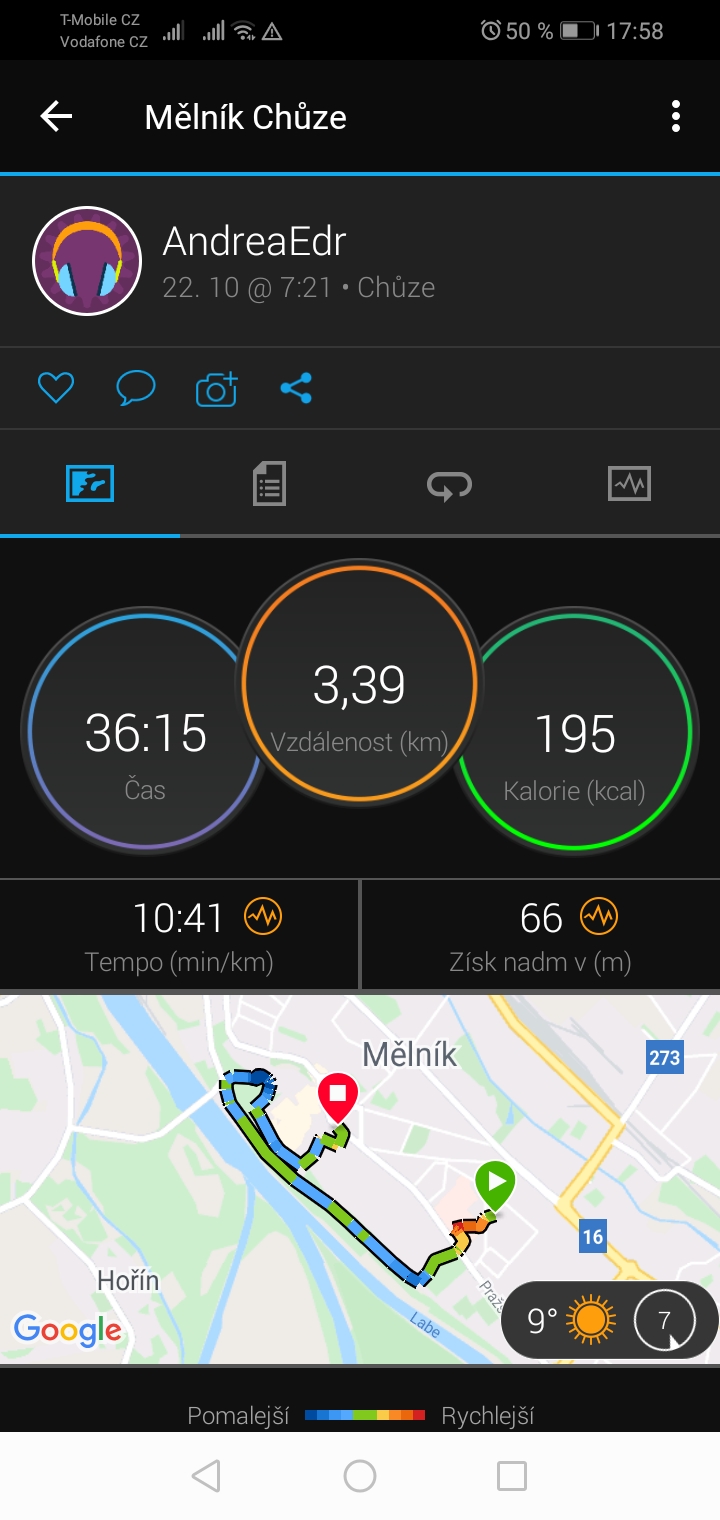This screenshot has height=1520, width=720.
Task: Like this activity with the heart
Action: click(56, 388)
